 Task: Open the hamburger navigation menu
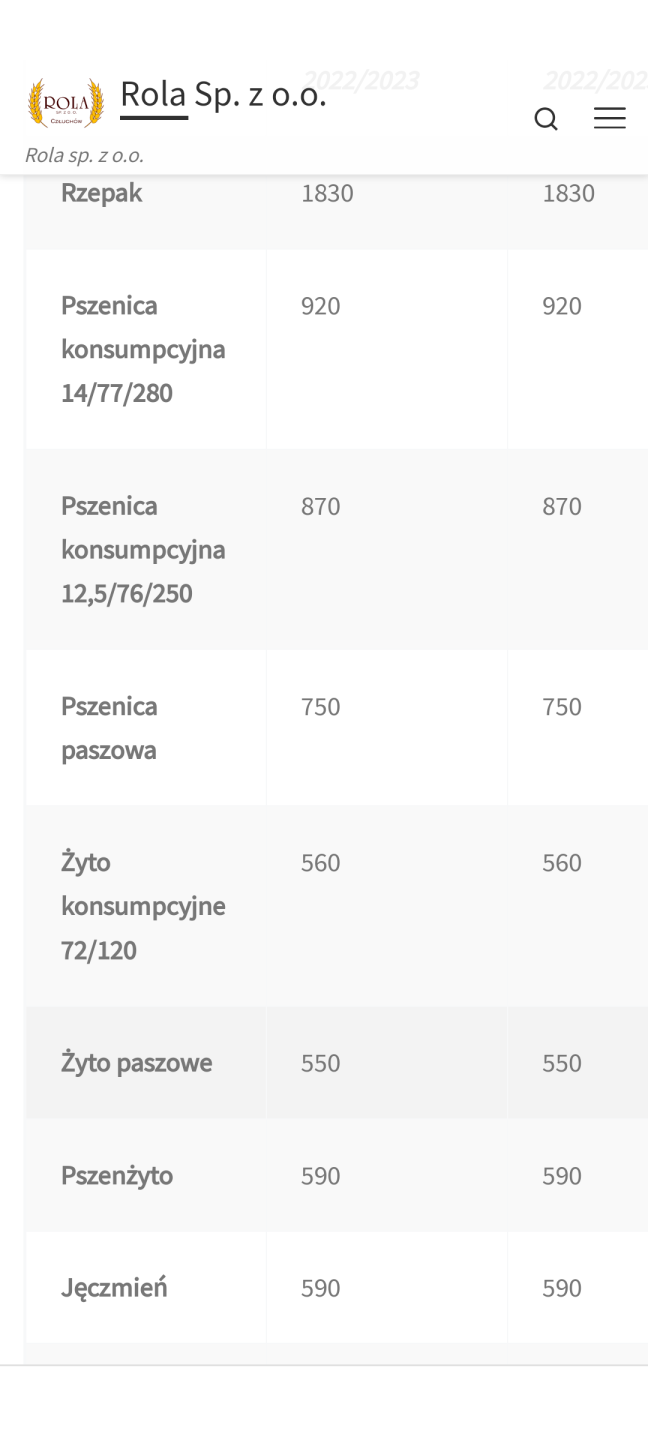point(609,119)
